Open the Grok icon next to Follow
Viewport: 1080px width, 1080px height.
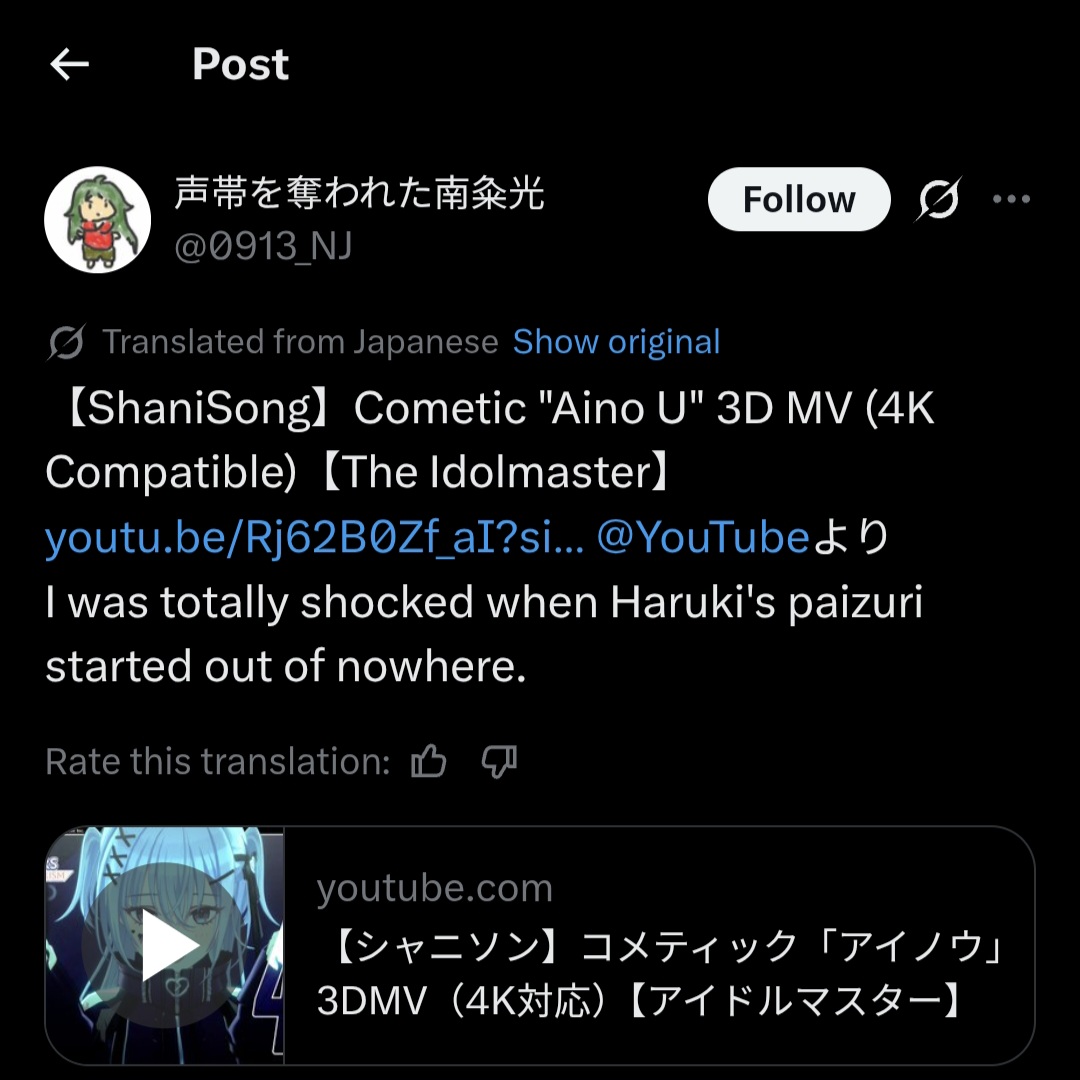point(938,199)
